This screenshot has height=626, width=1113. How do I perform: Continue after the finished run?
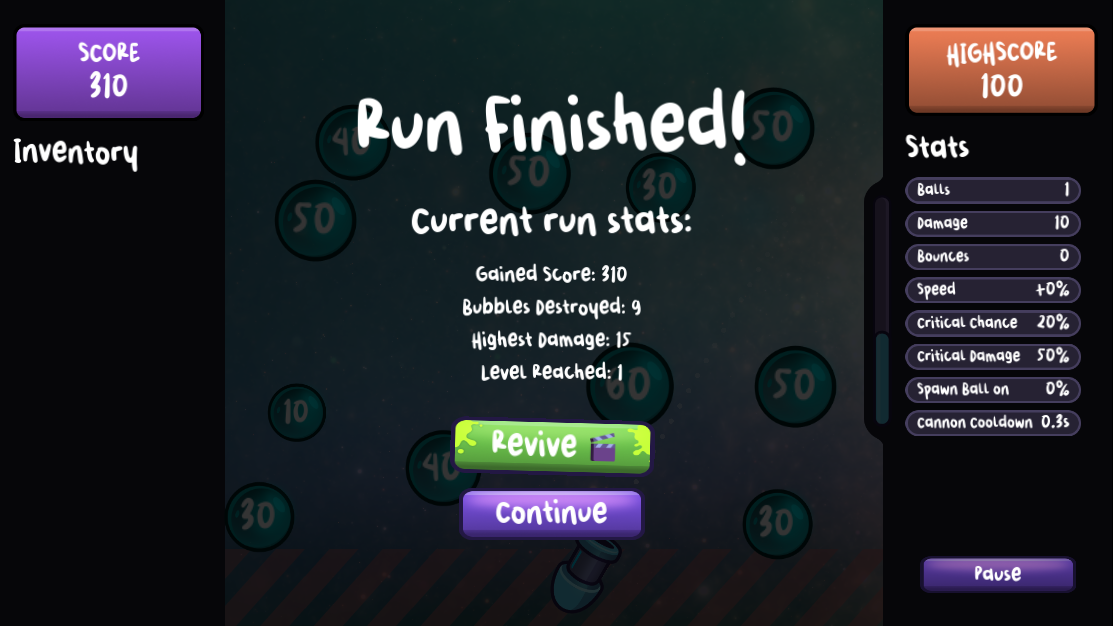(551, 514)
